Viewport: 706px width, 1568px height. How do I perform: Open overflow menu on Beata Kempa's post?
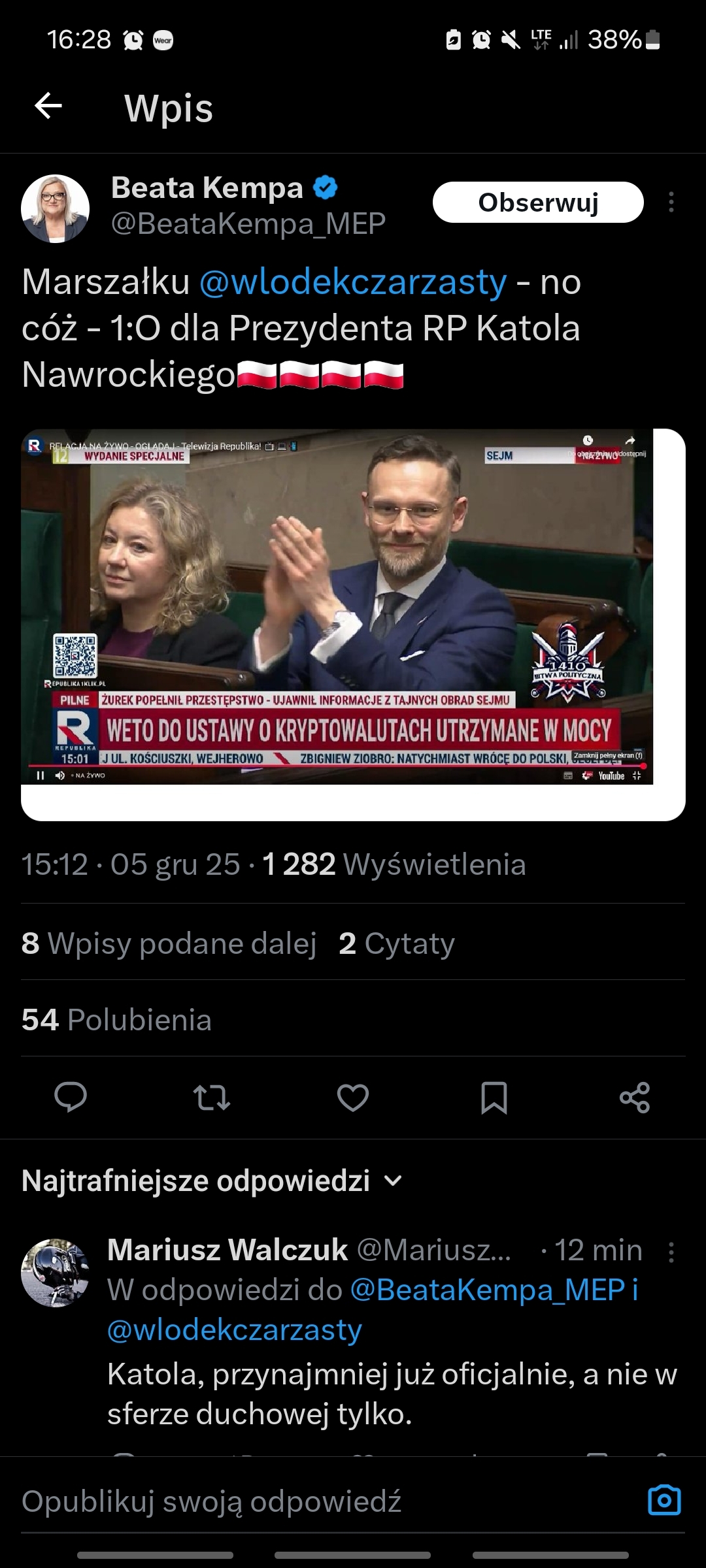(x=671, y=203)
